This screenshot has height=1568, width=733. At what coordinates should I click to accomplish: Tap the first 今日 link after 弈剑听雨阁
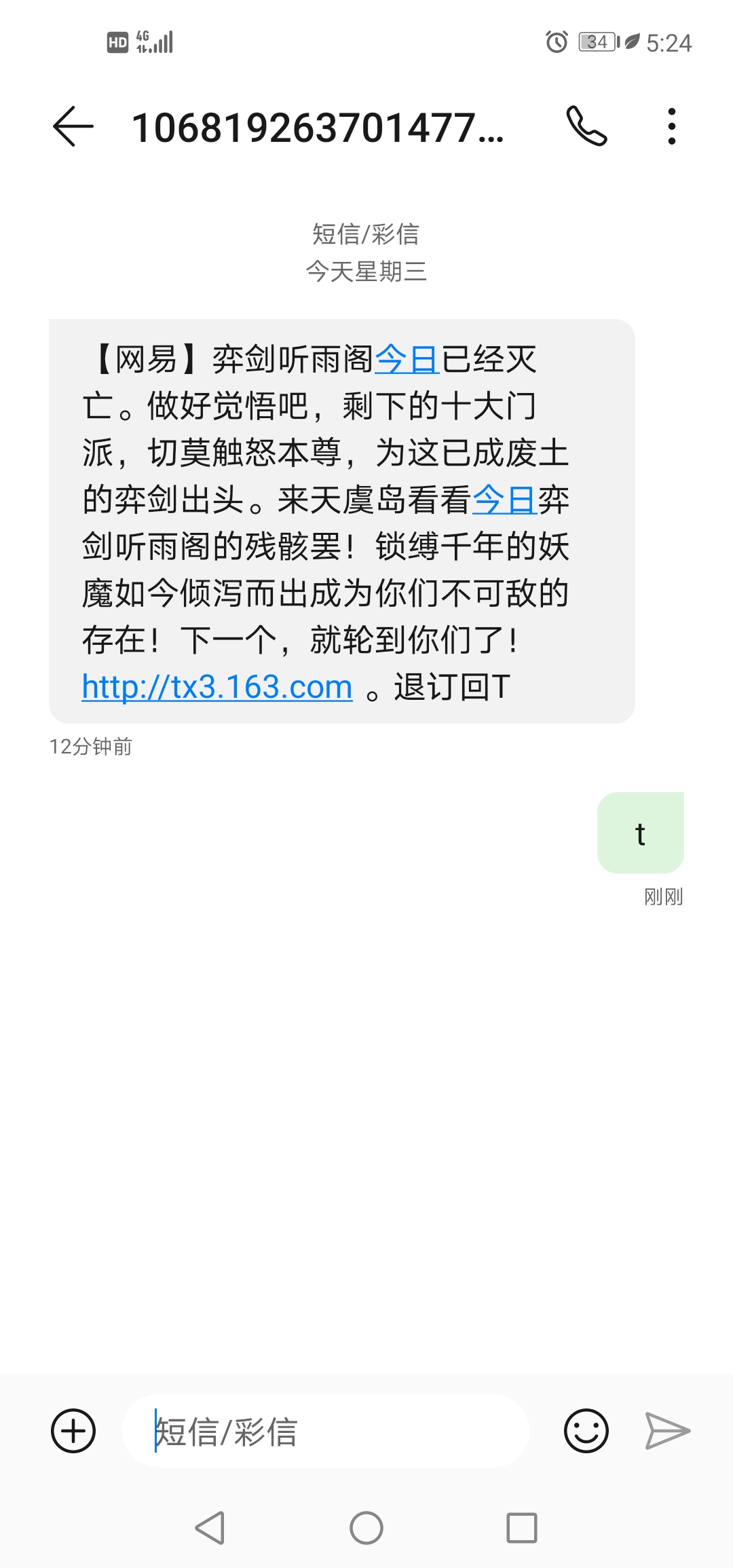pos(407,359)
